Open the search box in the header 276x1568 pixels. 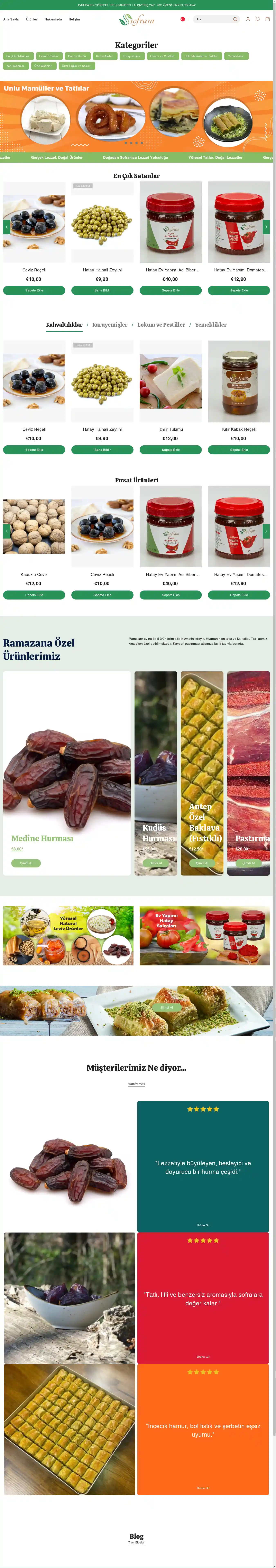[x=213, y=19]
